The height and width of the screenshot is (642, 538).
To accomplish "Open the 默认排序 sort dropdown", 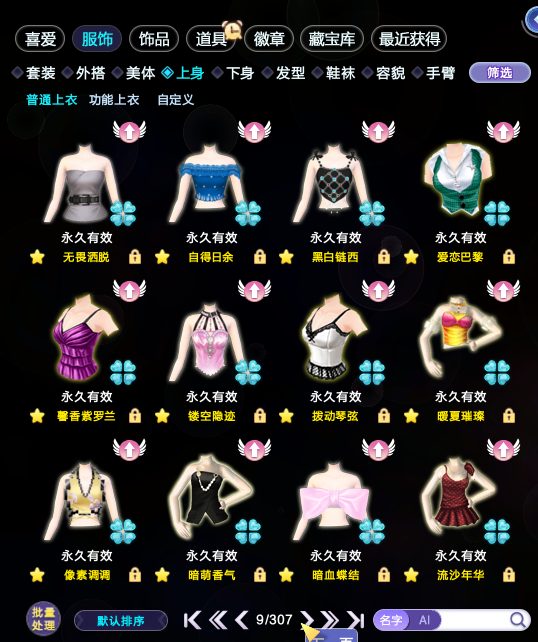I will 121,621.
